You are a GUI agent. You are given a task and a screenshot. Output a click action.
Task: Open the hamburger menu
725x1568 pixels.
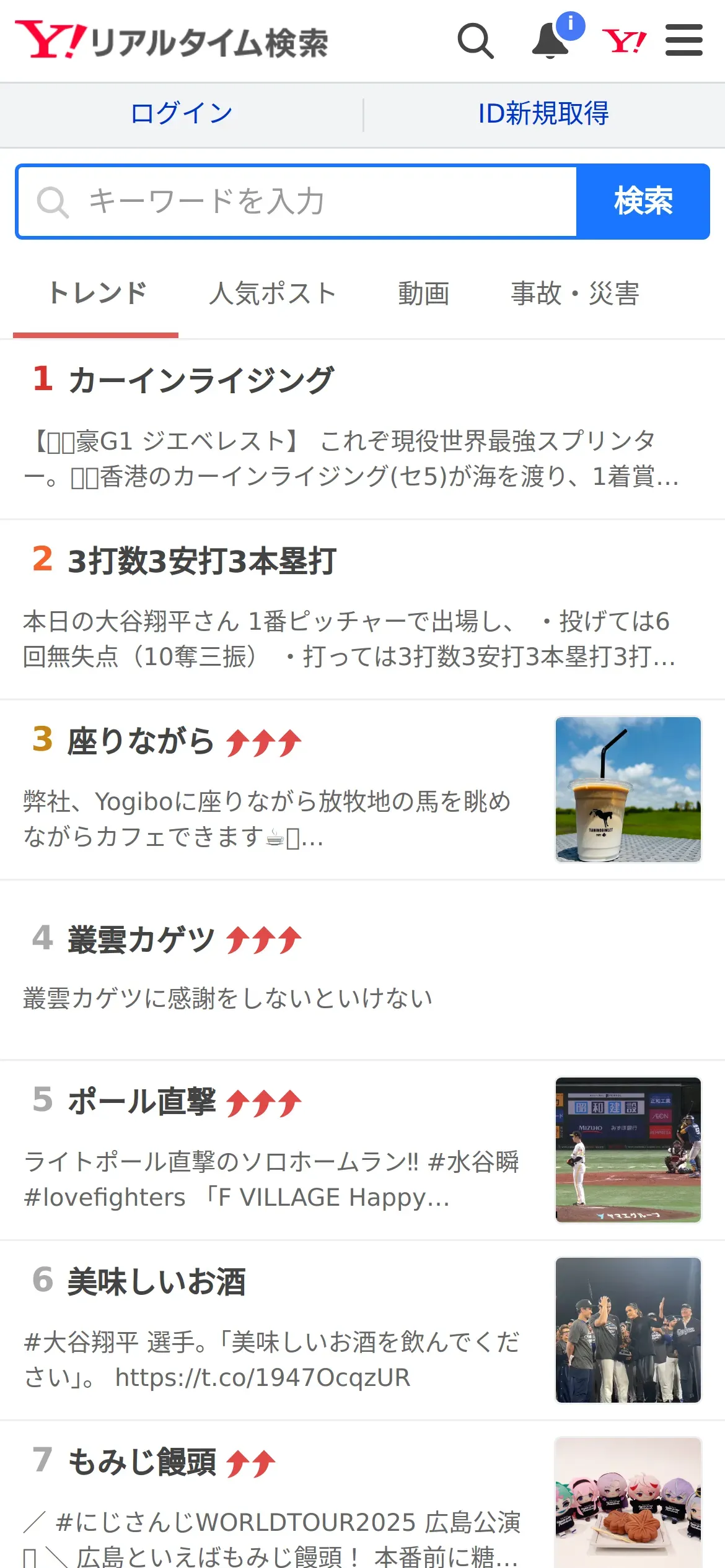(683, 41)
